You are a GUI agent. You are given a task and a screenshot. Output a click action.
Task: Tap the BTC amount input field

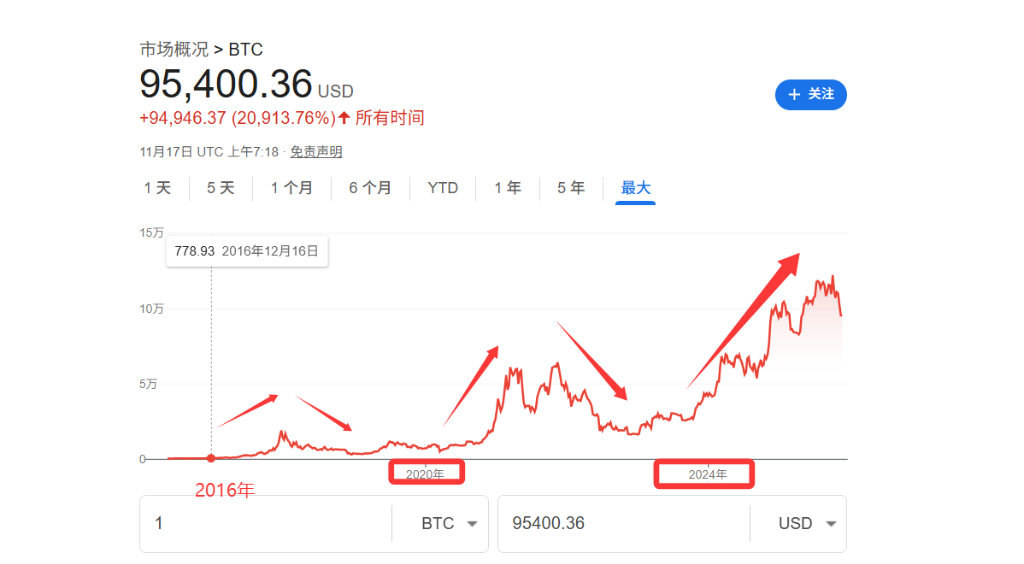pos(265,523)
